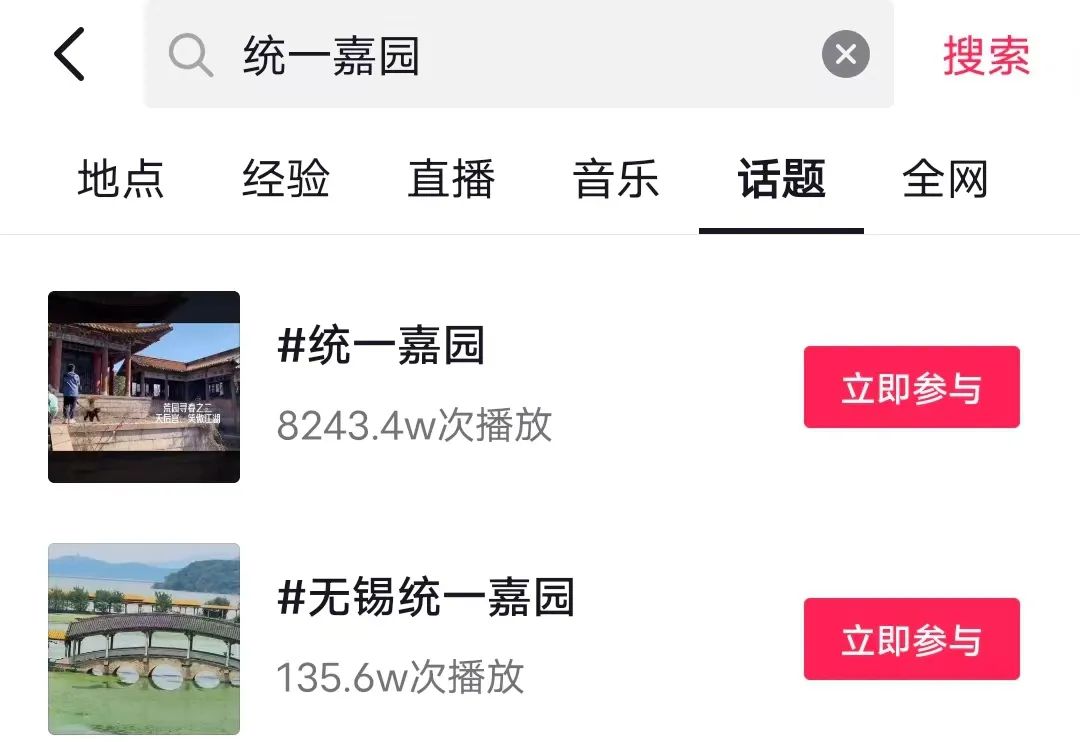Viewport: 1080px width, 742px height.
Task: Open the #统一嘉园 topic
Action: (381, 348)
